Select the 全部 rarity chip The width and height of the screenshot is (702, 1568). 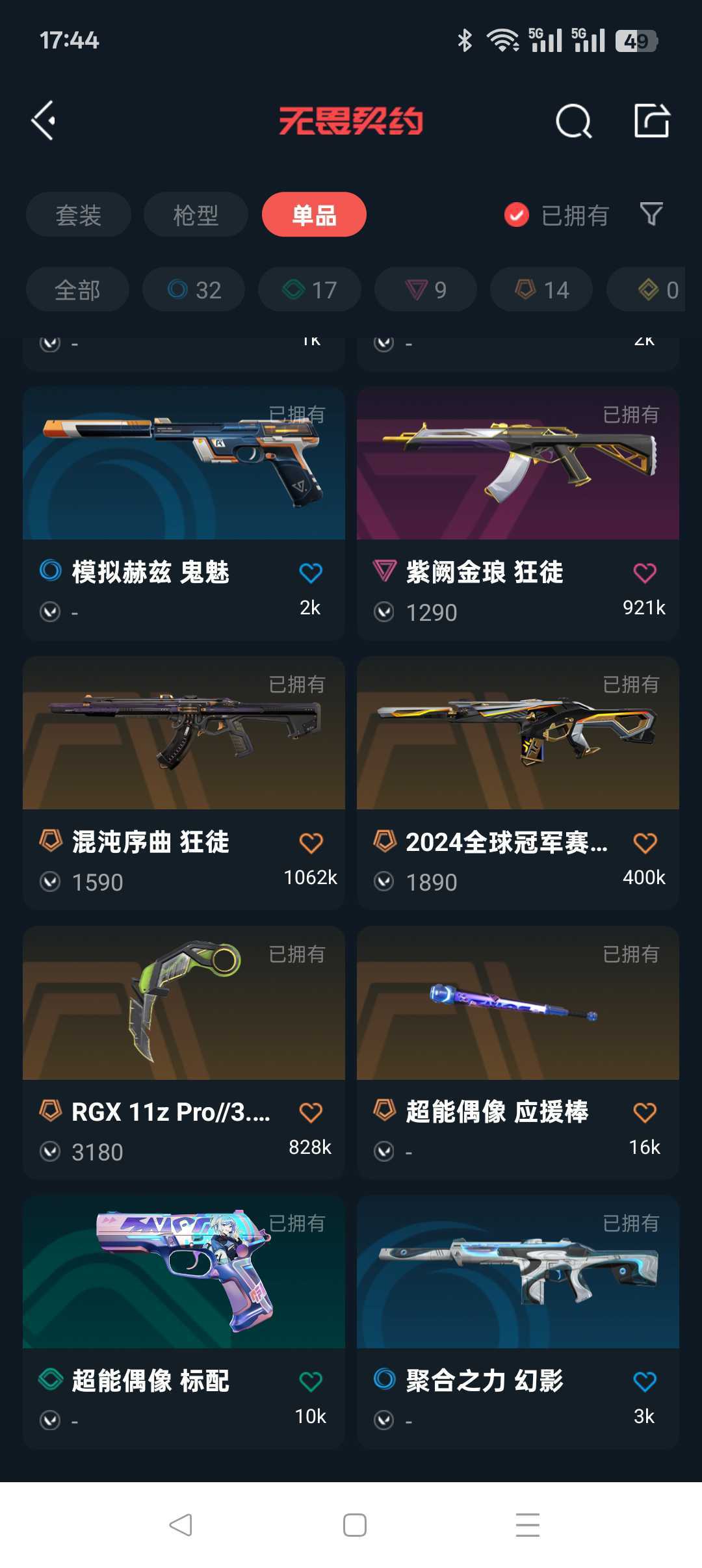pyautogui.click(x=77, y=289)
